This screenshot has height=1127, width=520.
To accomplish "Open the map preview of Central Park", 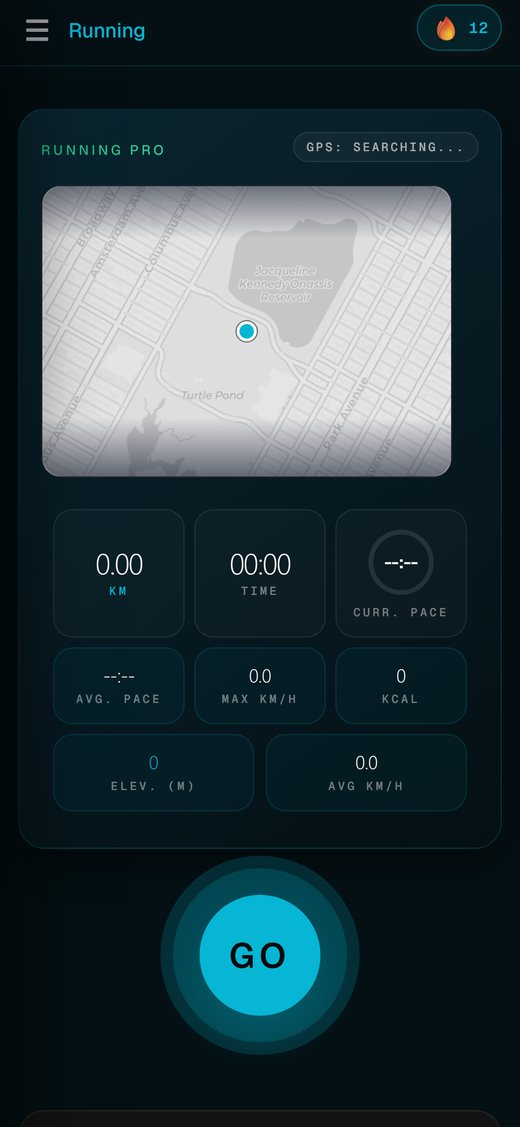I will click(247, 331).
